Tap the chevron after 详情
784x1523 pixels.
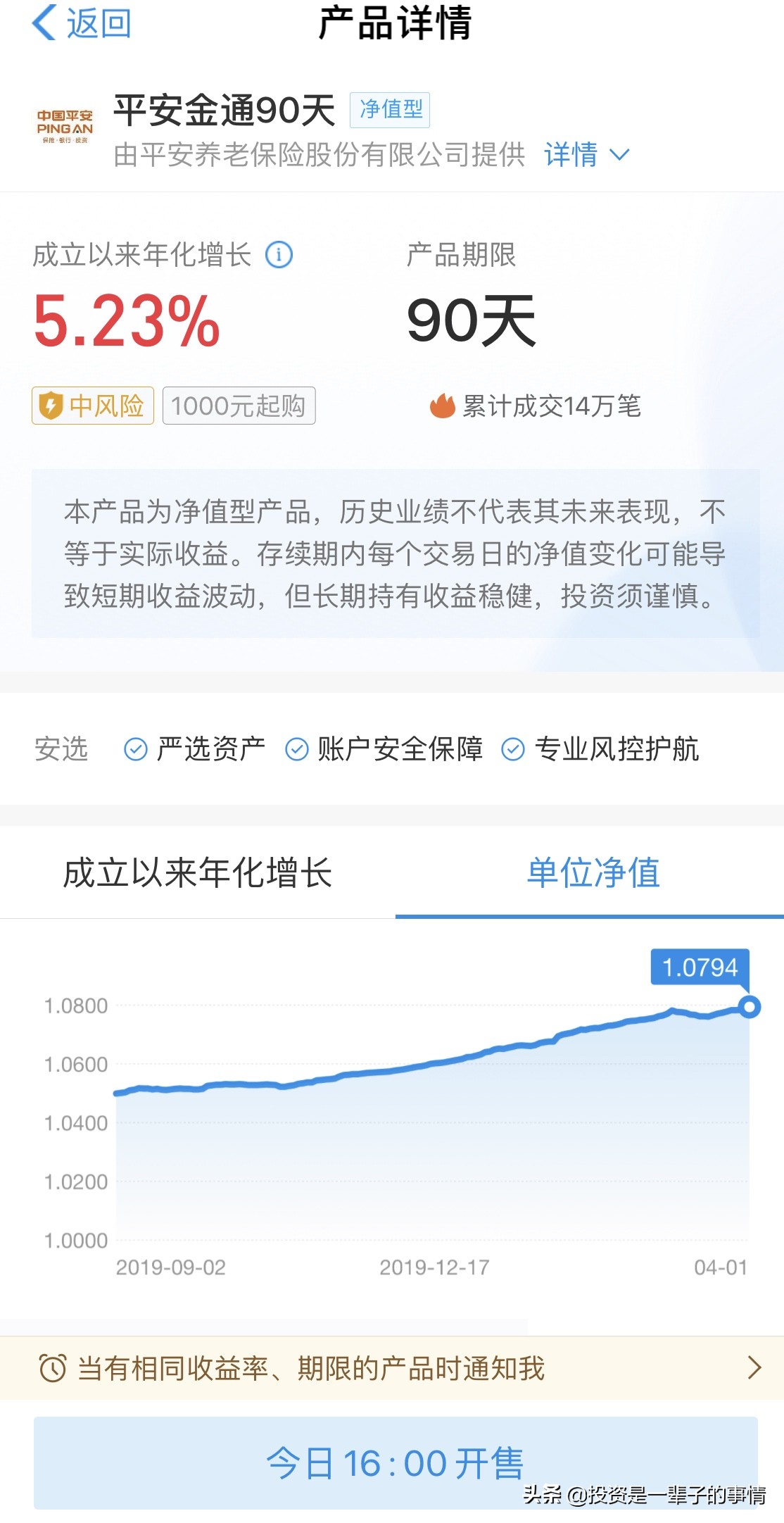click(619, 157)
